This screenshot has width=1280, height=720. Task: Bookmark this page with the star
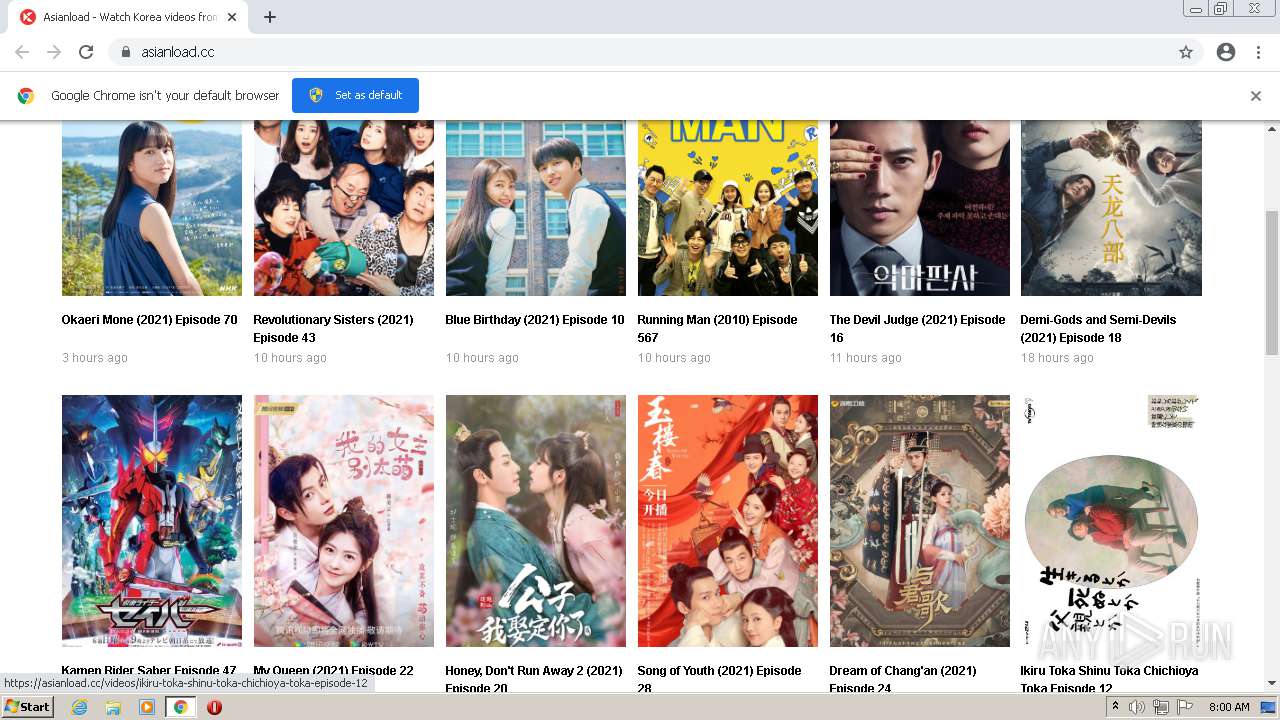(1186, 52)
